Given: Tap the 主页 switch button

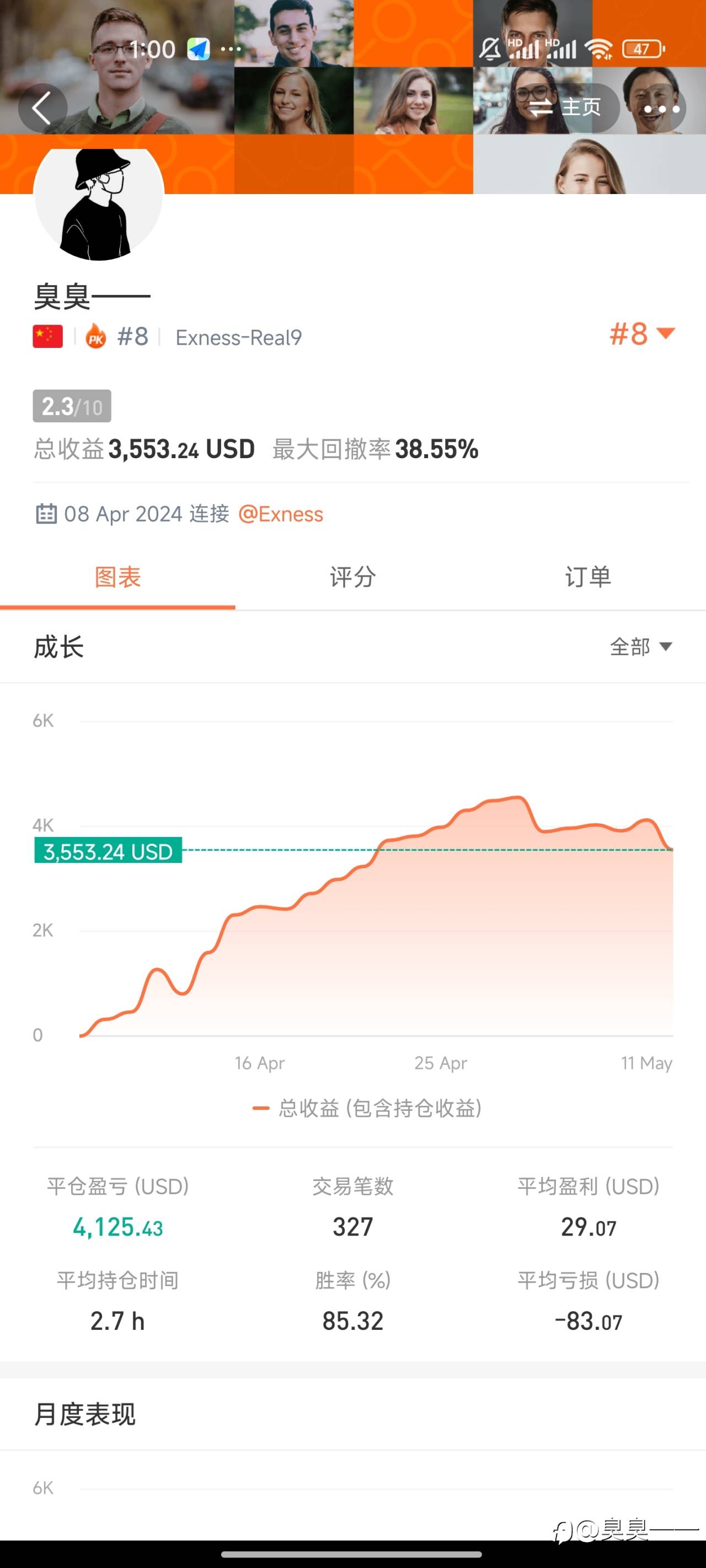Looking at the screenshot, I should pos(564,108).
